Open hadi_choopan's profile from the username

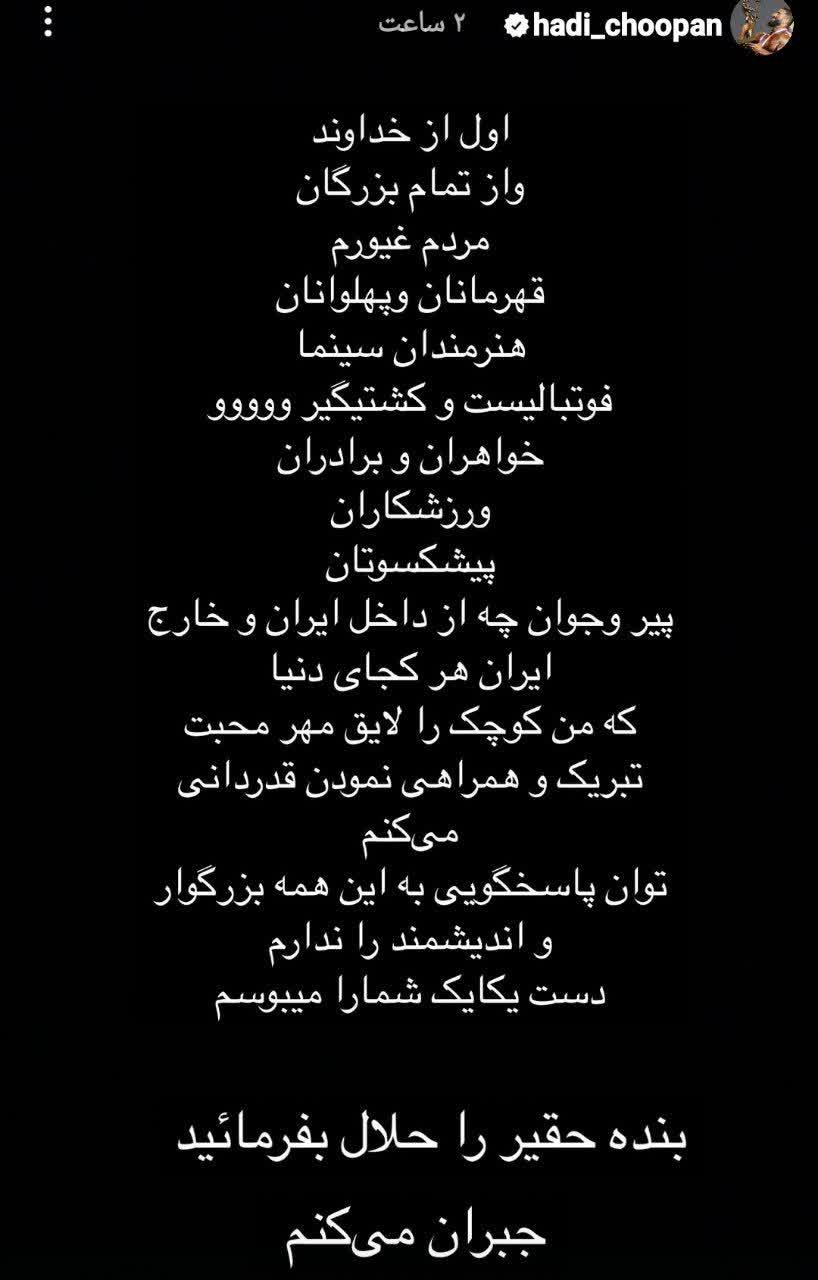[x=626, y=26]
